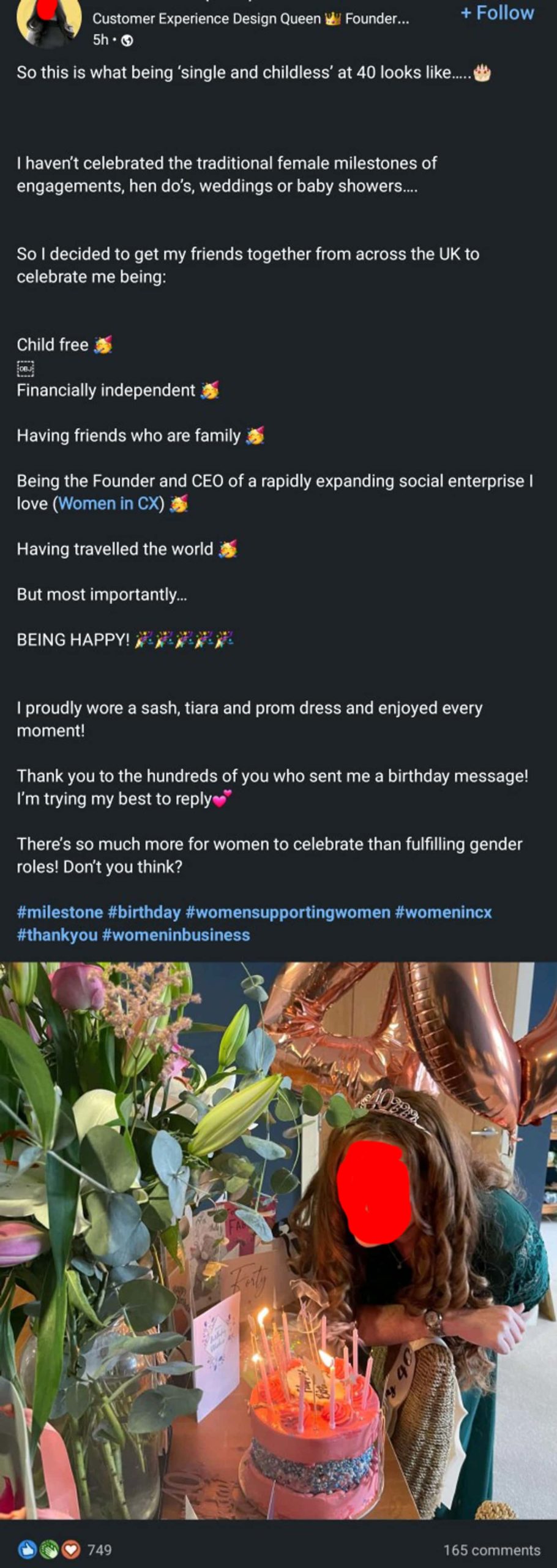Open the #womenincx hashtag
The width and height of the screenshot is (557, 1568).
pos(444,912)
